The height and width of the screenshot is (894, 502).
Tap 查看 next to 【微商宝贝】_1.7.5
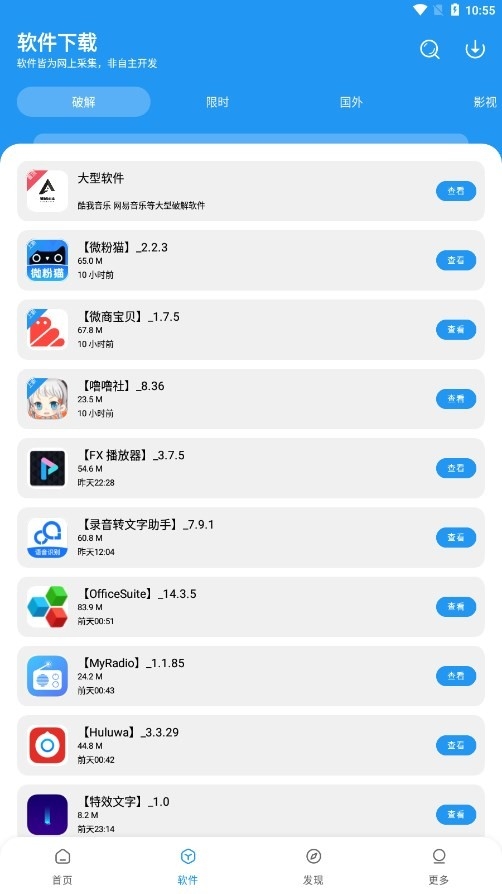(456, 330)
